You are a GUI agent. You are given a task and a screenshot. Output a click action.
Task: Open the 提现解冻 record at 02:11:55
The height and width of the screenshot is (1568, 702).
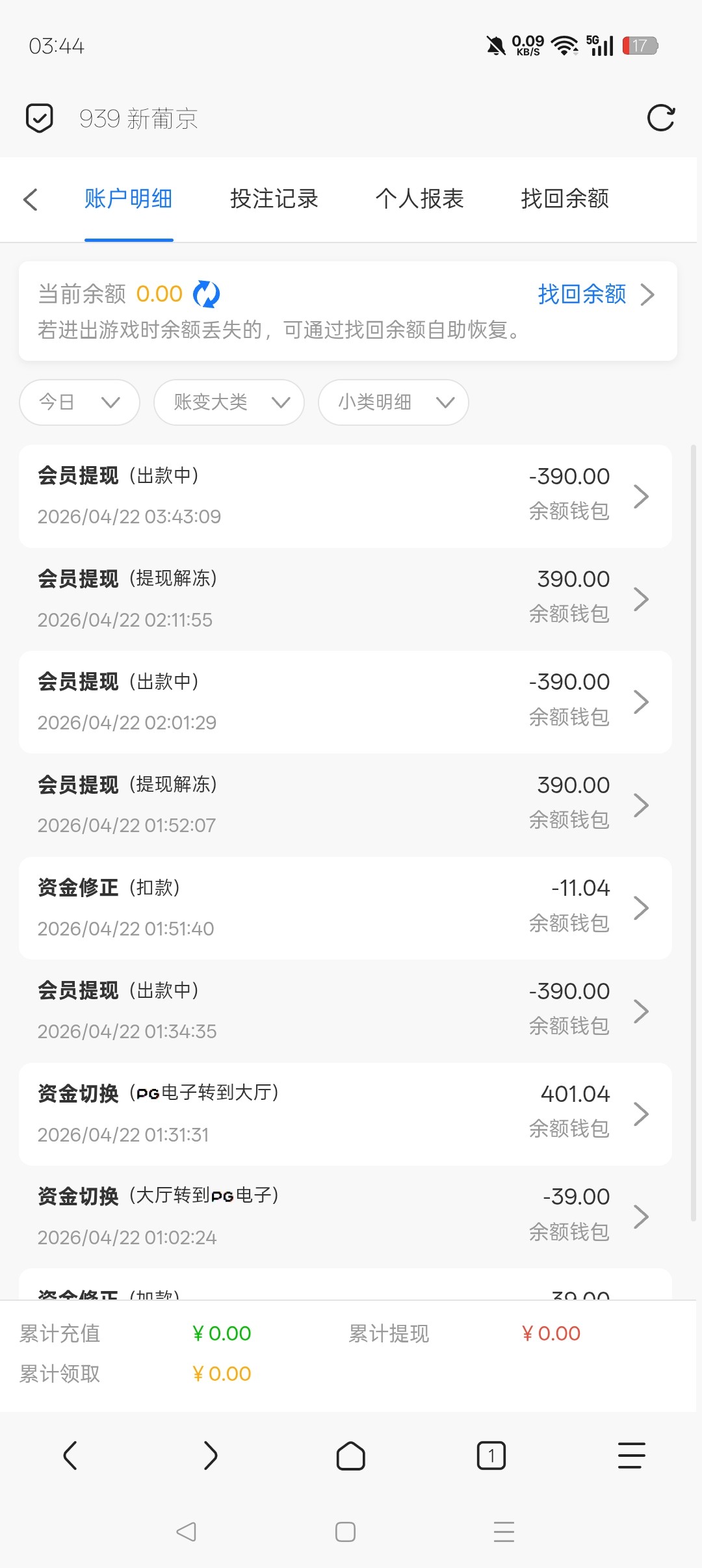pyautogui.click(x=344, y=599)
